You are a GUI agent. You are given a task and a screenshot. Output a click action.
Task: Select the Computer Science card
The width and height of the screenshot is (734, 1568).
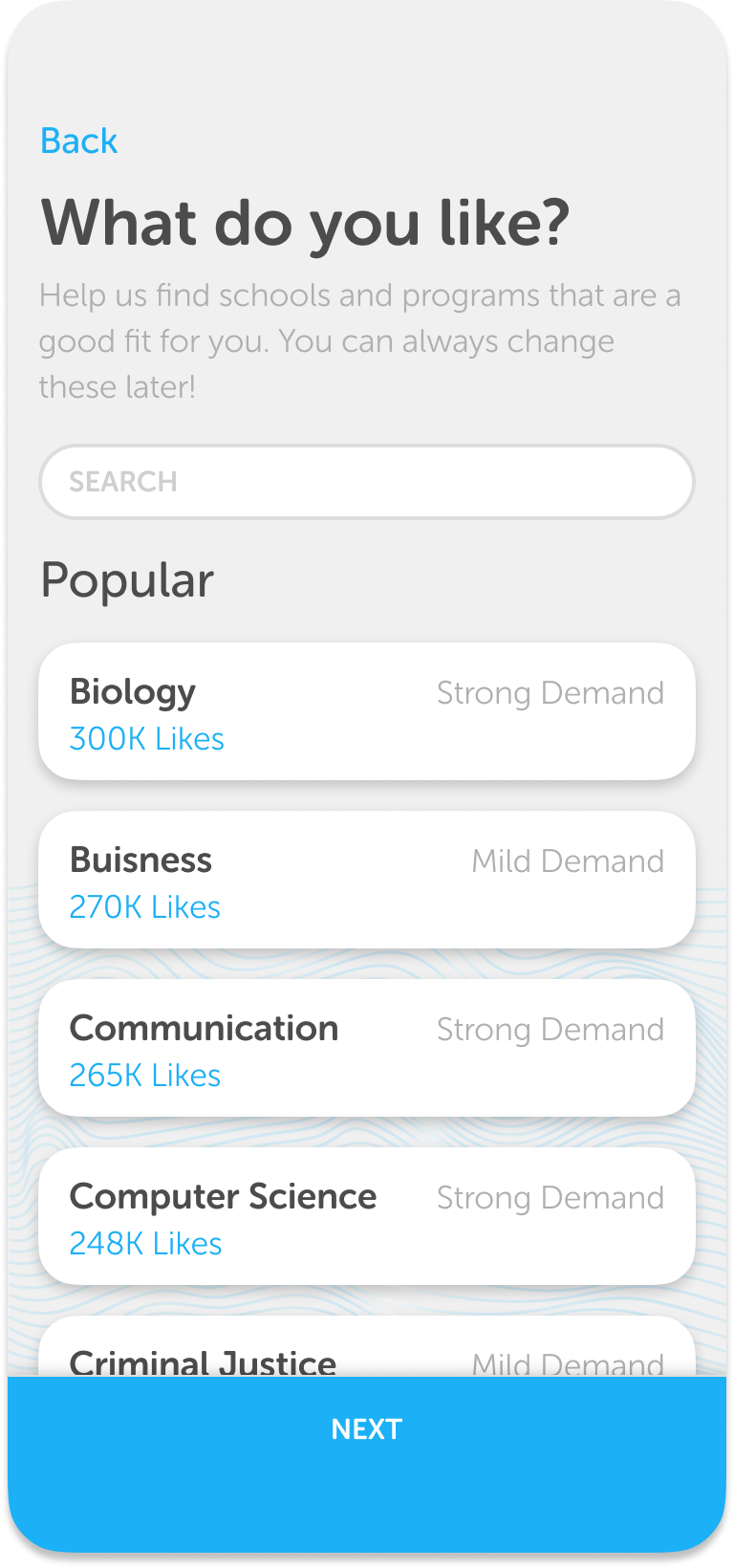[x=367, y=1216]
